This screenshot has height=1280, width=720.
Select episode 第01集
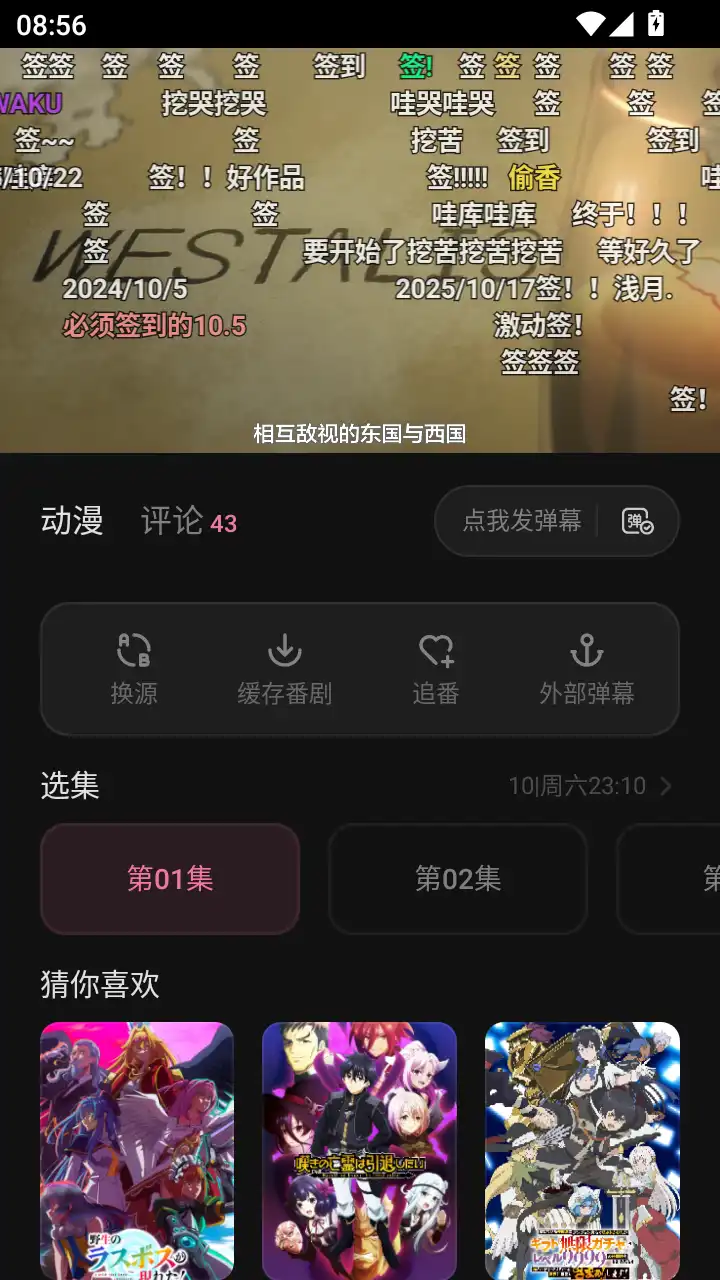pyautogui.click(x=169, y=879)
